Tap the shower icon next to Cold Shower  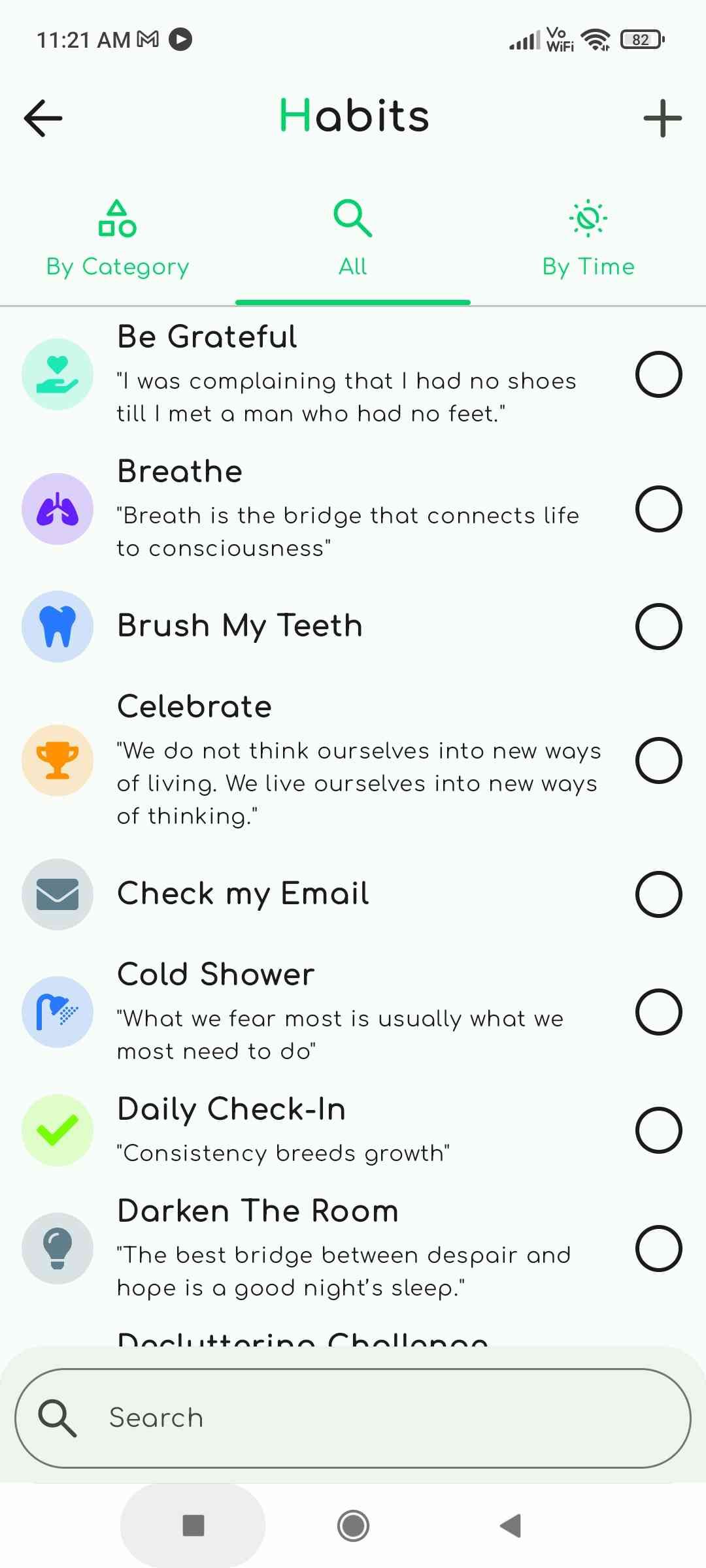coord(57,1012)
